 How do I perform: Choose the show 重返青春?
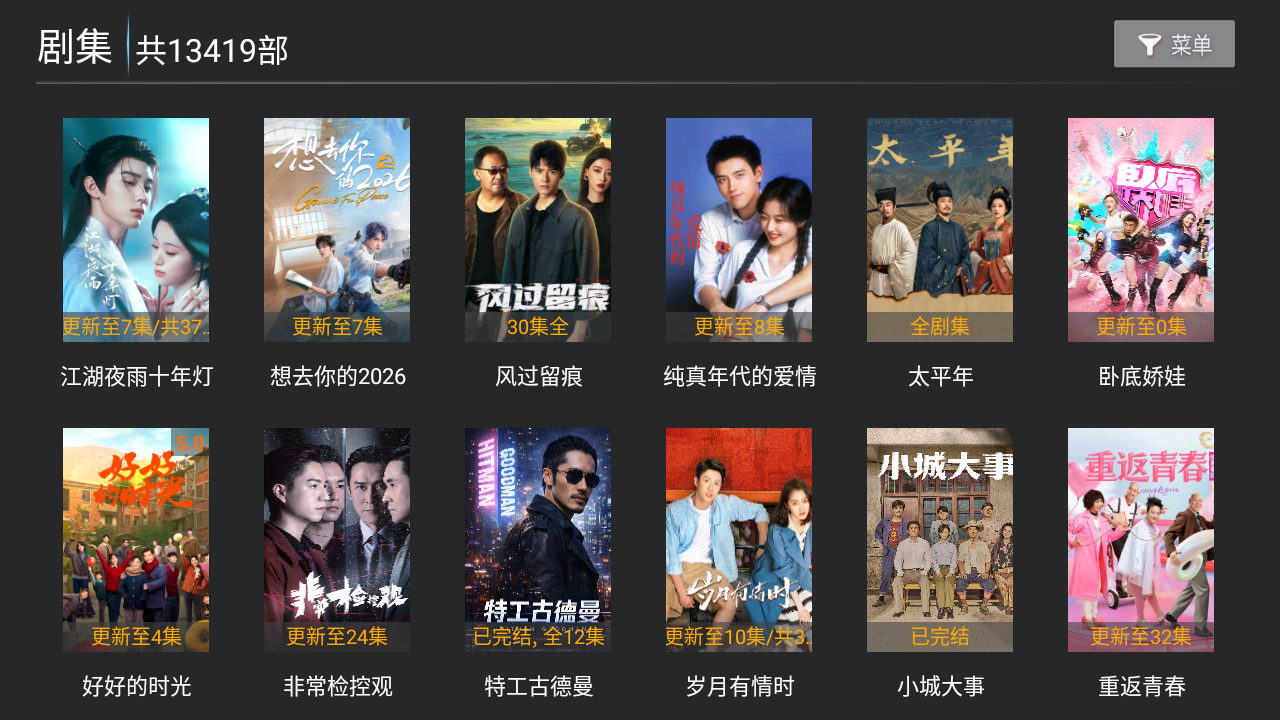click(x=1141, y=540)
